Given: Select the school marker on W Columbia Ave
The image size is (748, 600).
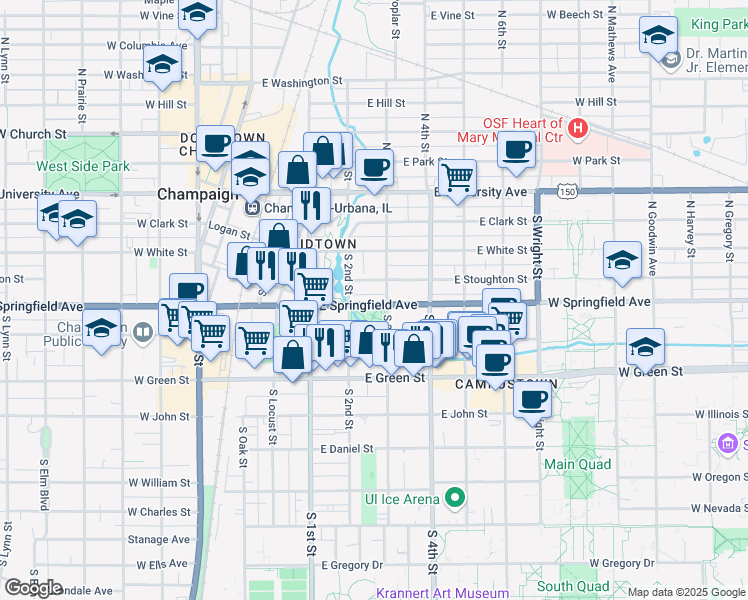Looking at the screenshot, I should pos(161,67).
